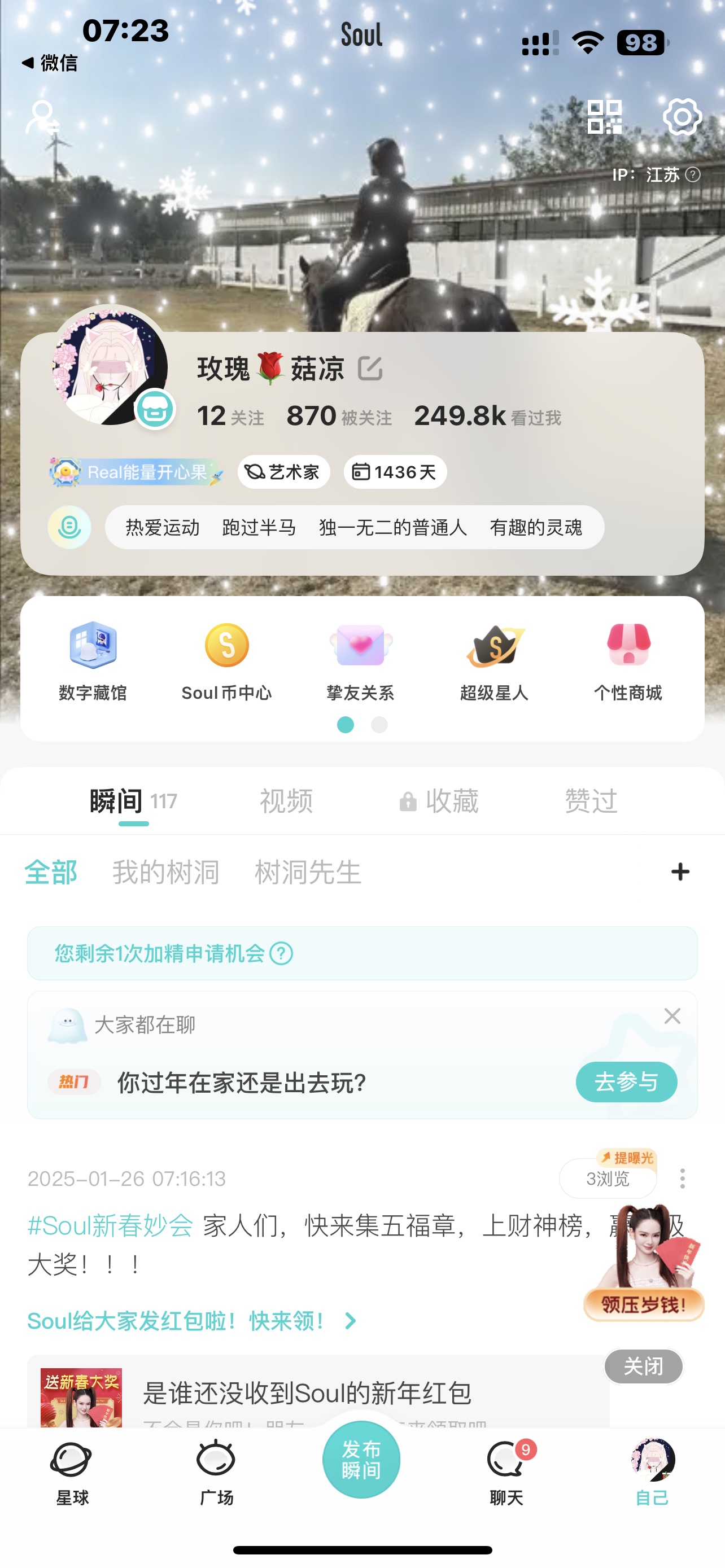This screenshot has height=1568, width=725.
Task: Open the three-dot menu on the post
Action: (683, 1179)
